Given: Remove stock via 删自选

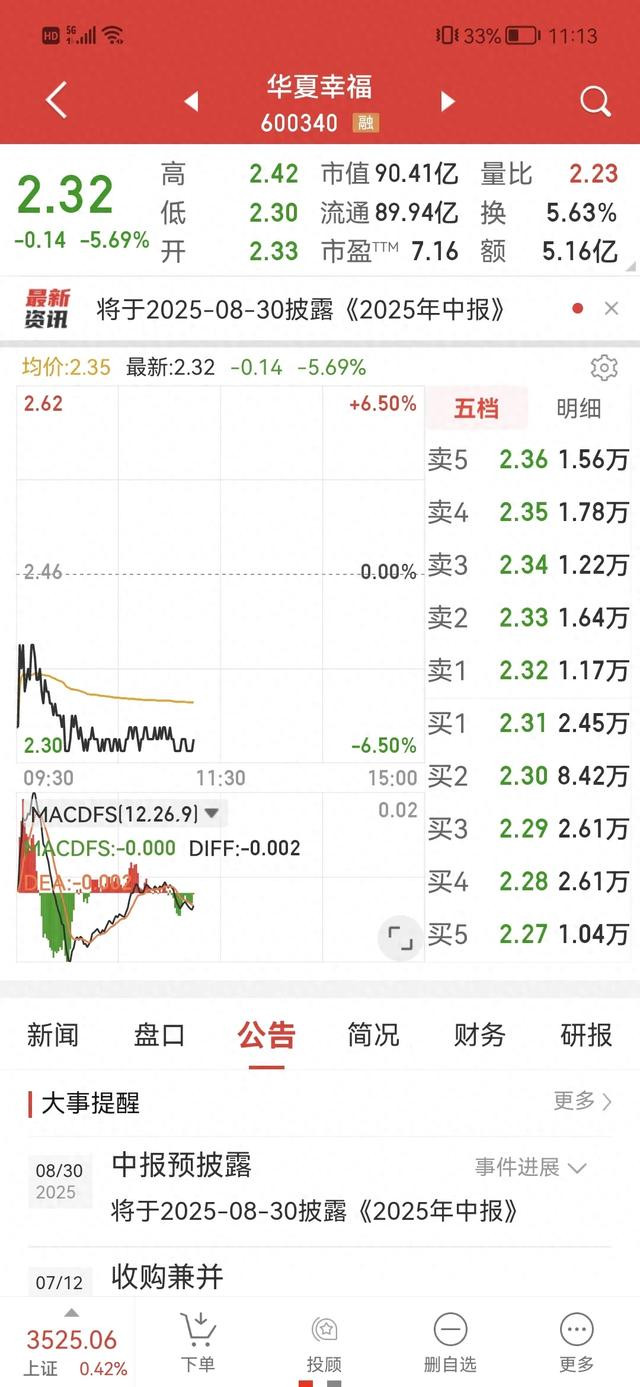Looking at the screenshot, I should click(x=450, y=1343).
